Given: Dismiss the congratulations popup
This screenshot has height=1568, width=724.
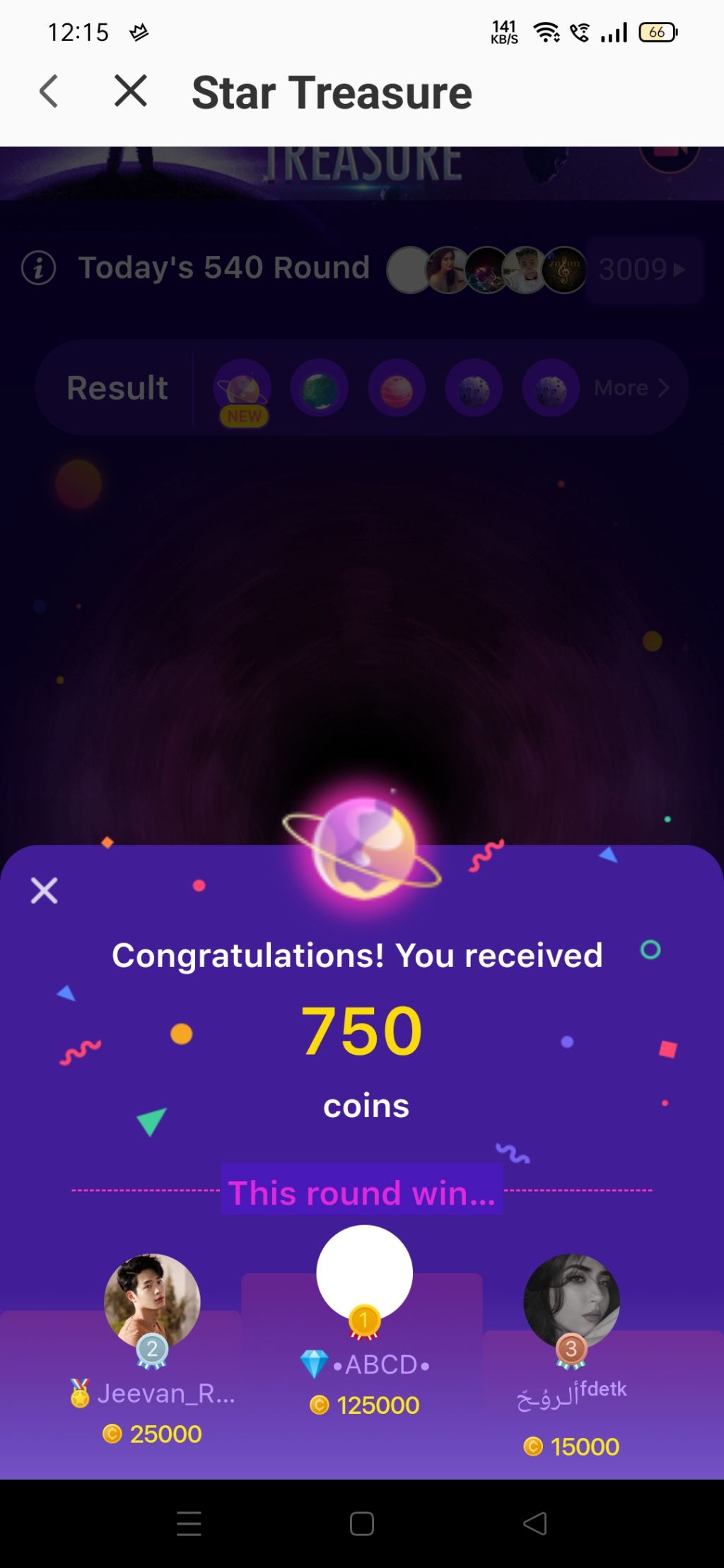Looking at the screenshot, I should click(44, 891).
